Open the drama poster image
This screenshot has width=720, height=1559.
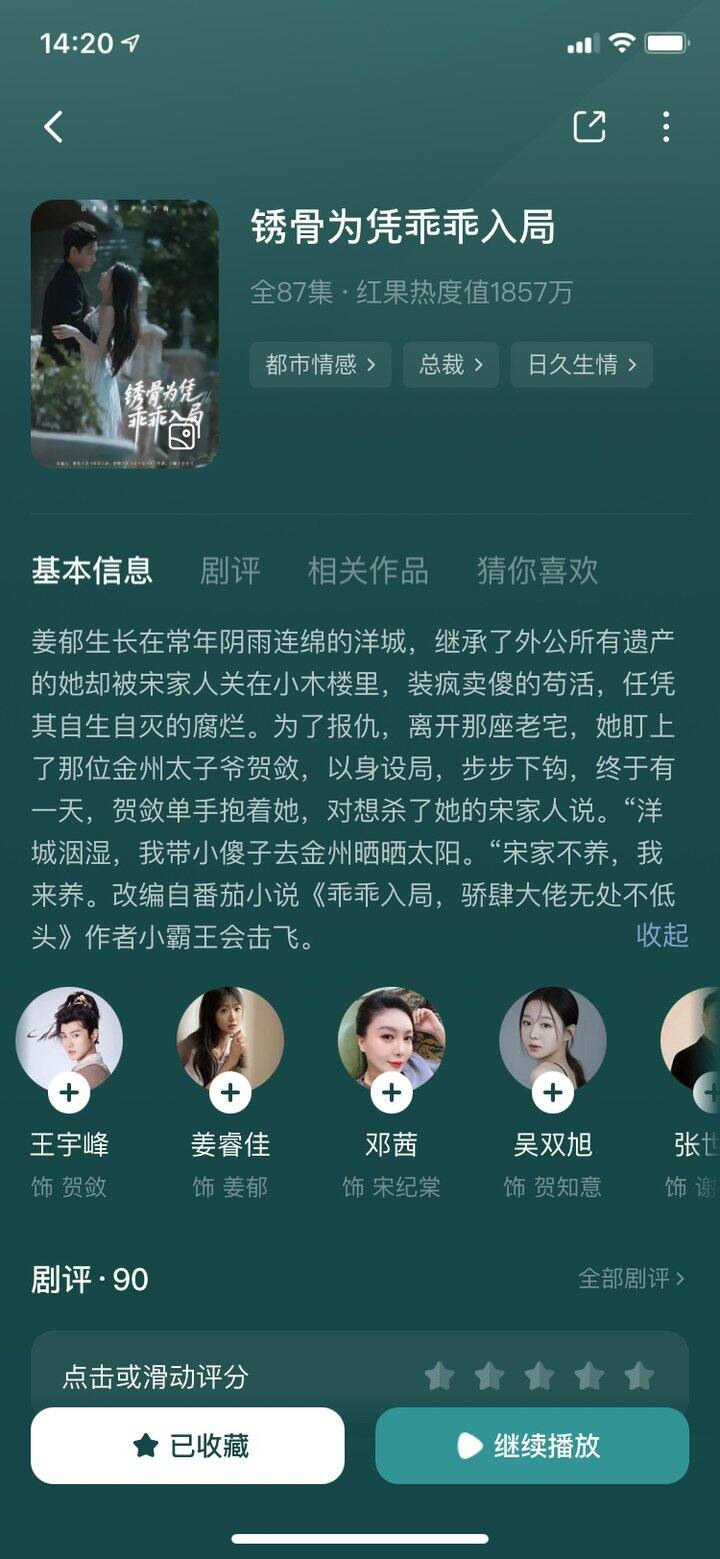tap(125, 334)
